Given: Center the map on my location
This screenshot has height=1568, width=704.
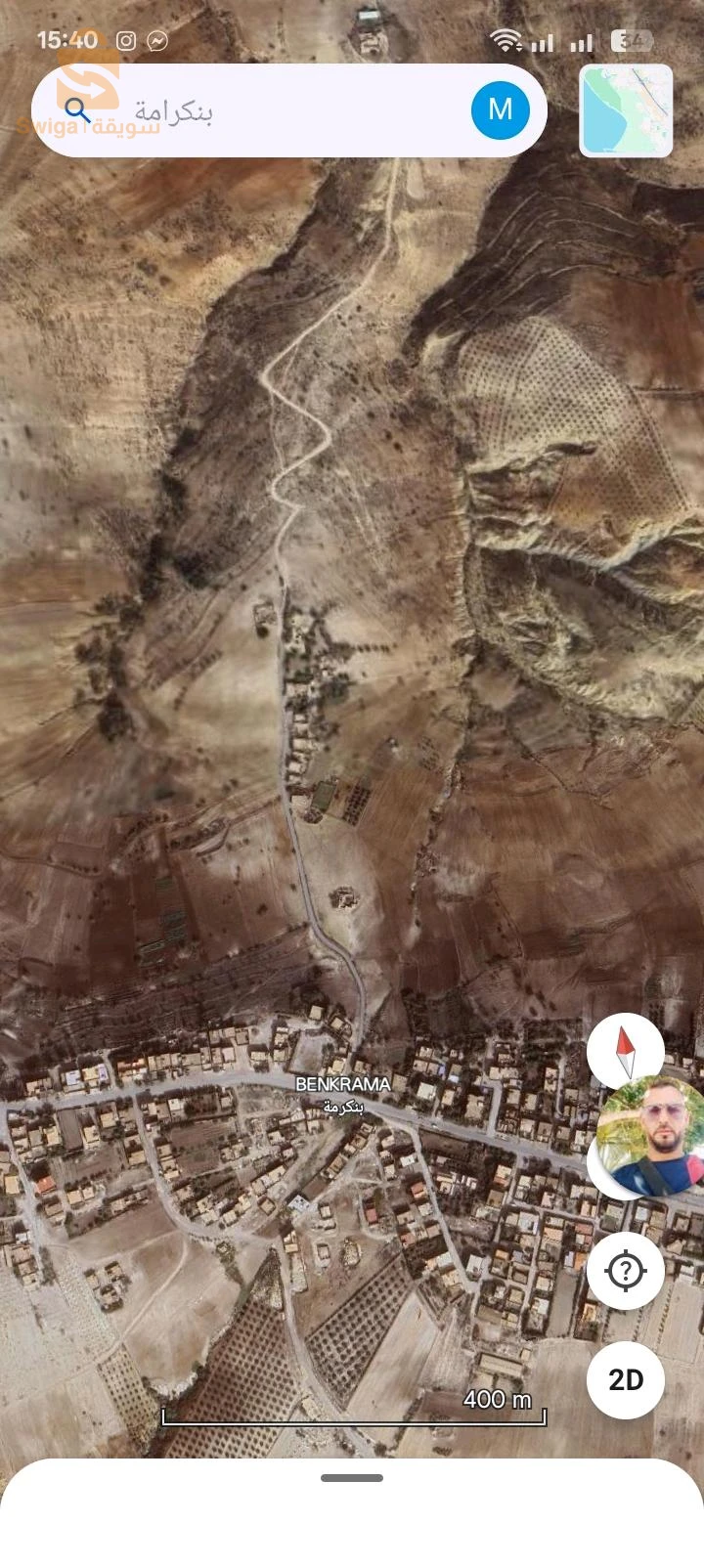Looking at the screenshot, I should click(625, 1271).
